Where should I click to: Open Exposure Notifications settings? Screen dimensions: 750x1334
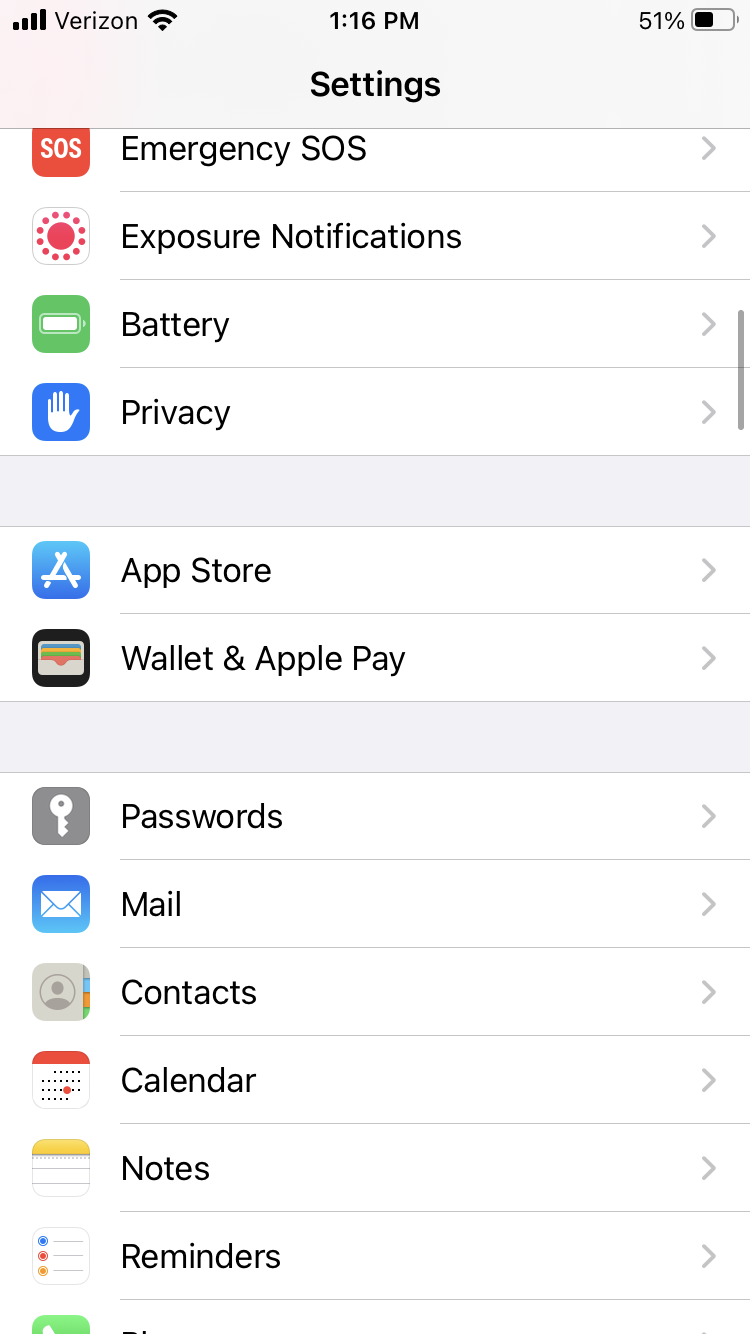click(x=375, y=237)
